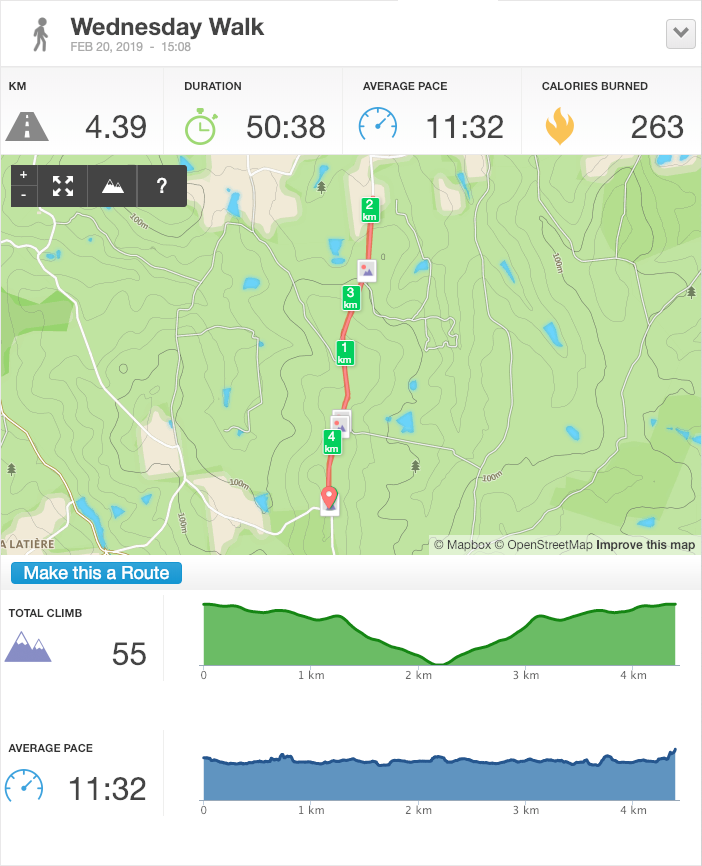Zoom in on the map
The width and height of the screenshot is (702, 866).
pyautogui.click(x=24, y=175)
